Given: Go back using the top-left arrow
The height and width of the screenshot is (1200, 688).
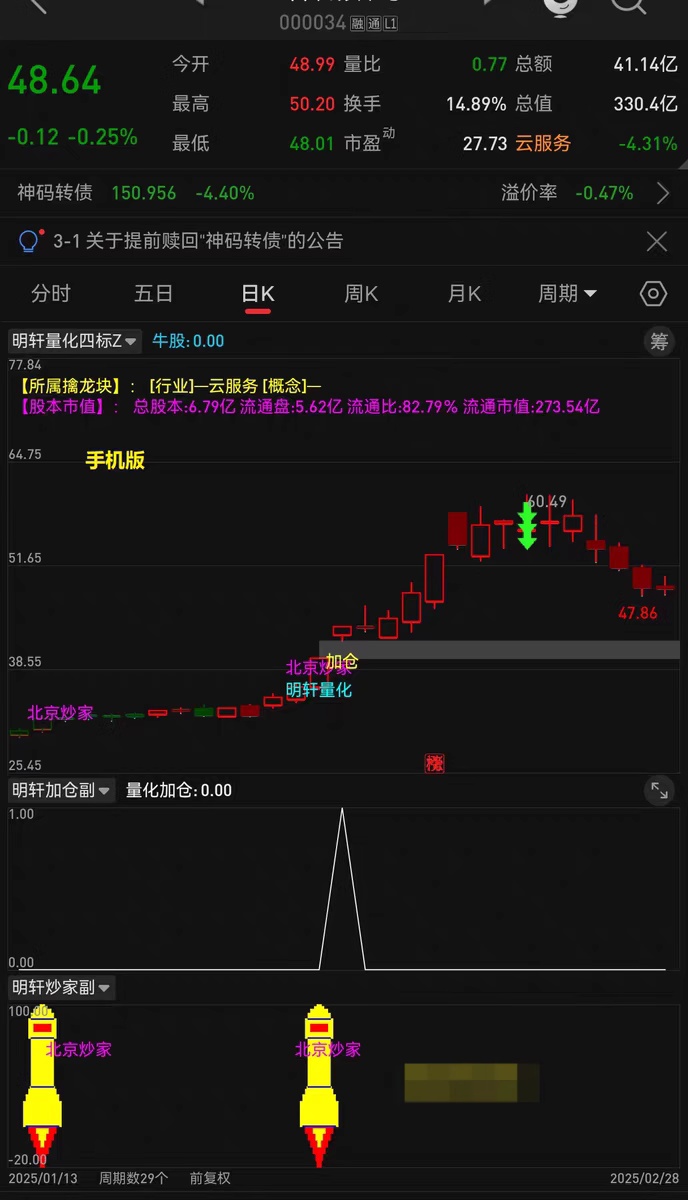Looking at the screenshot, I should (x=36, y=5).
